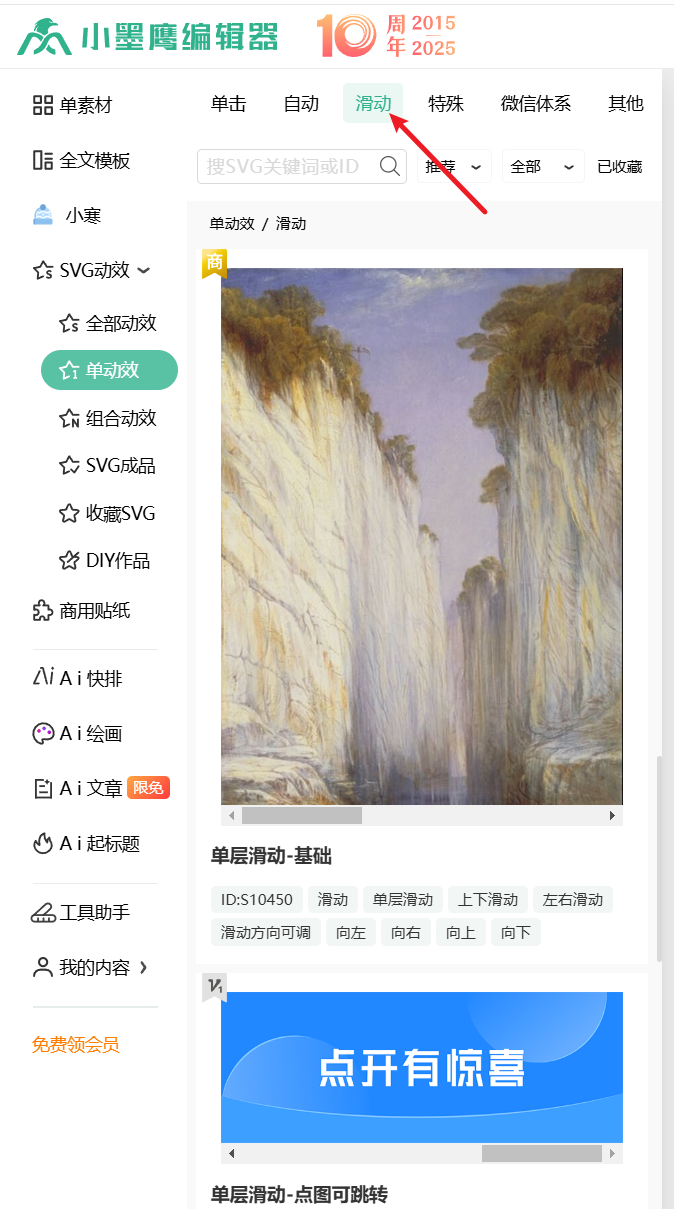
Task: Go to 组合动效
Action: pos(120,419)
